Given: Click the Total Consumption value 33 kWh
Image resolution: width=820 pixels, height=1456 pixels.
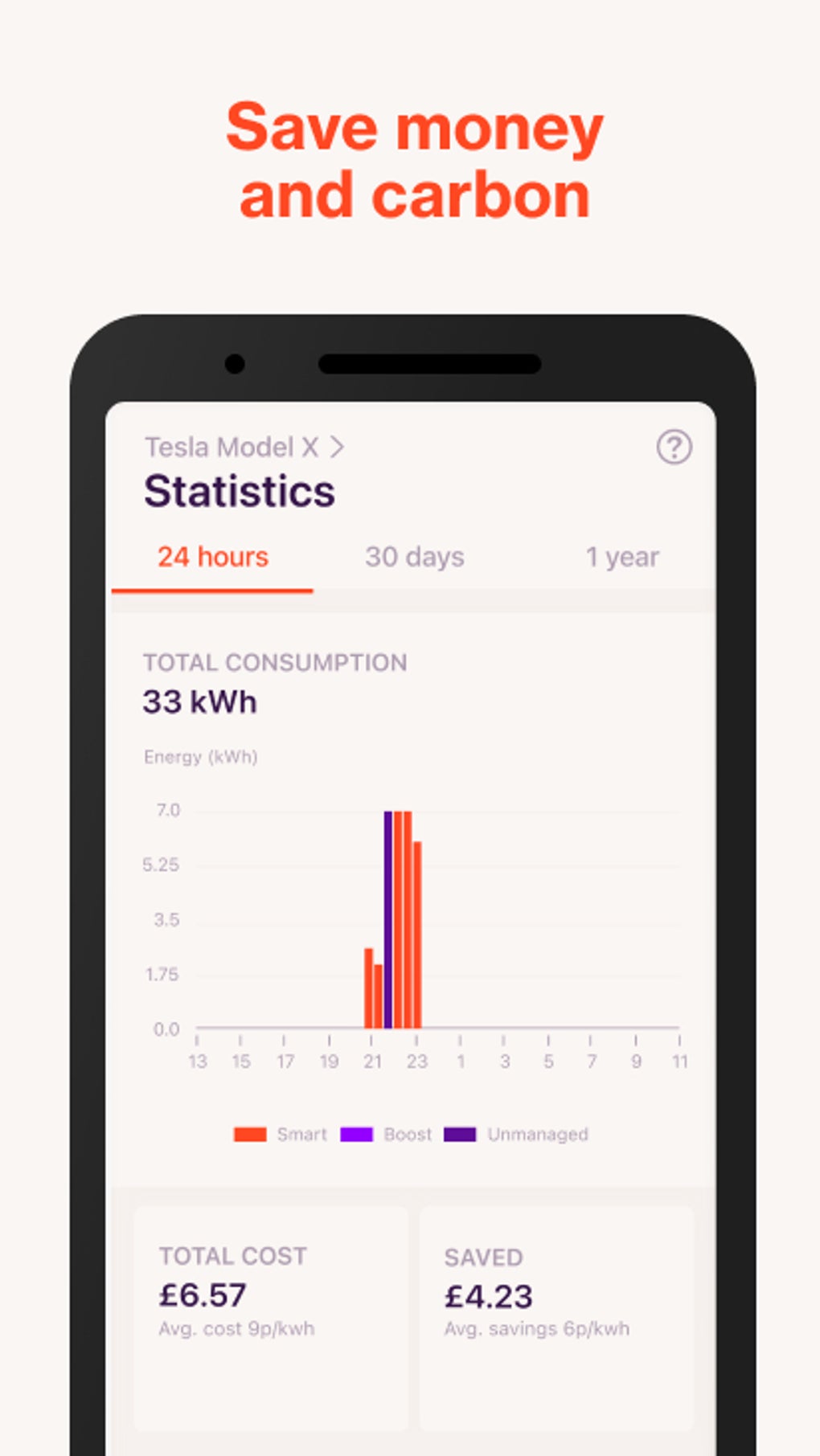Looking at the screenshot, I should (x=199, y=701).
